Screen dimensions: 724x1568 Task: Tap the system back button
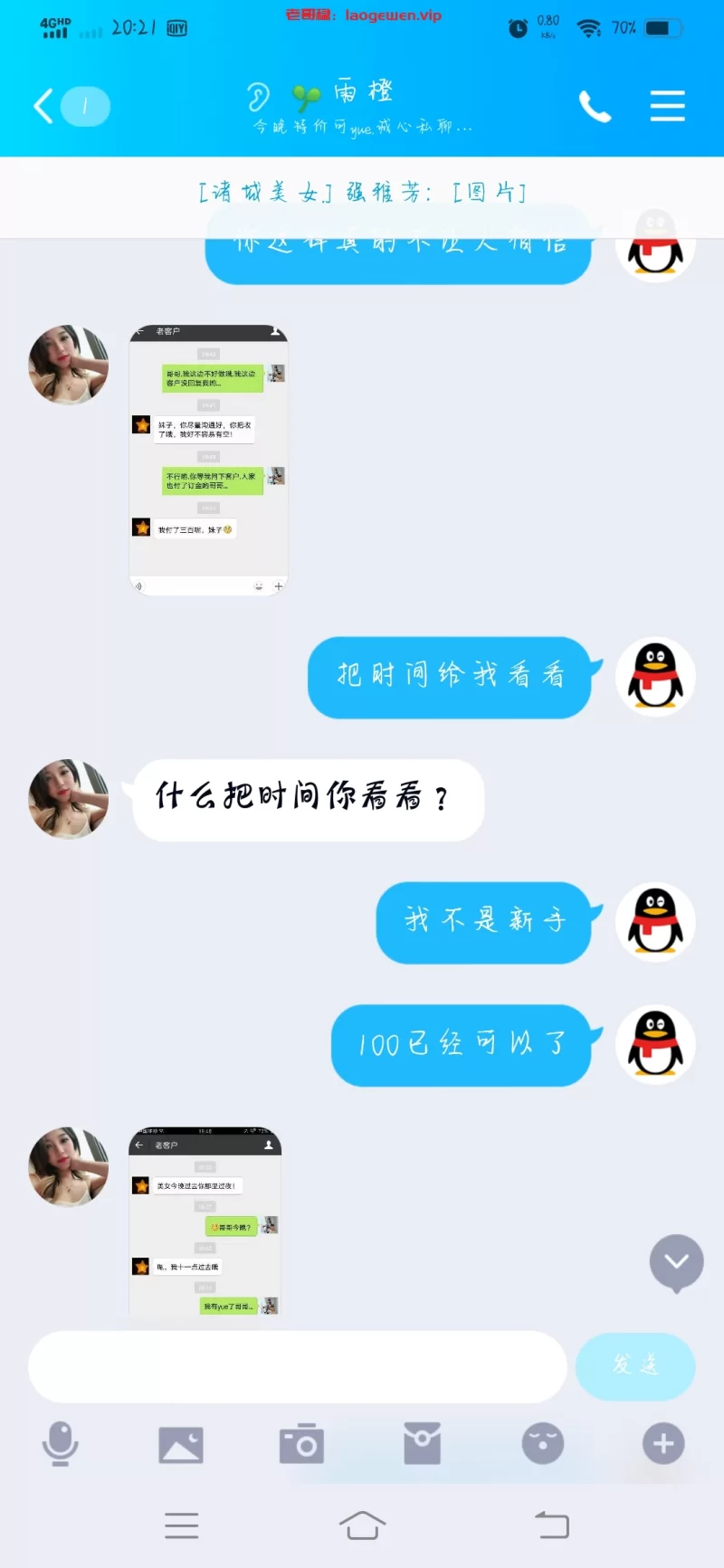(552, 1525)
